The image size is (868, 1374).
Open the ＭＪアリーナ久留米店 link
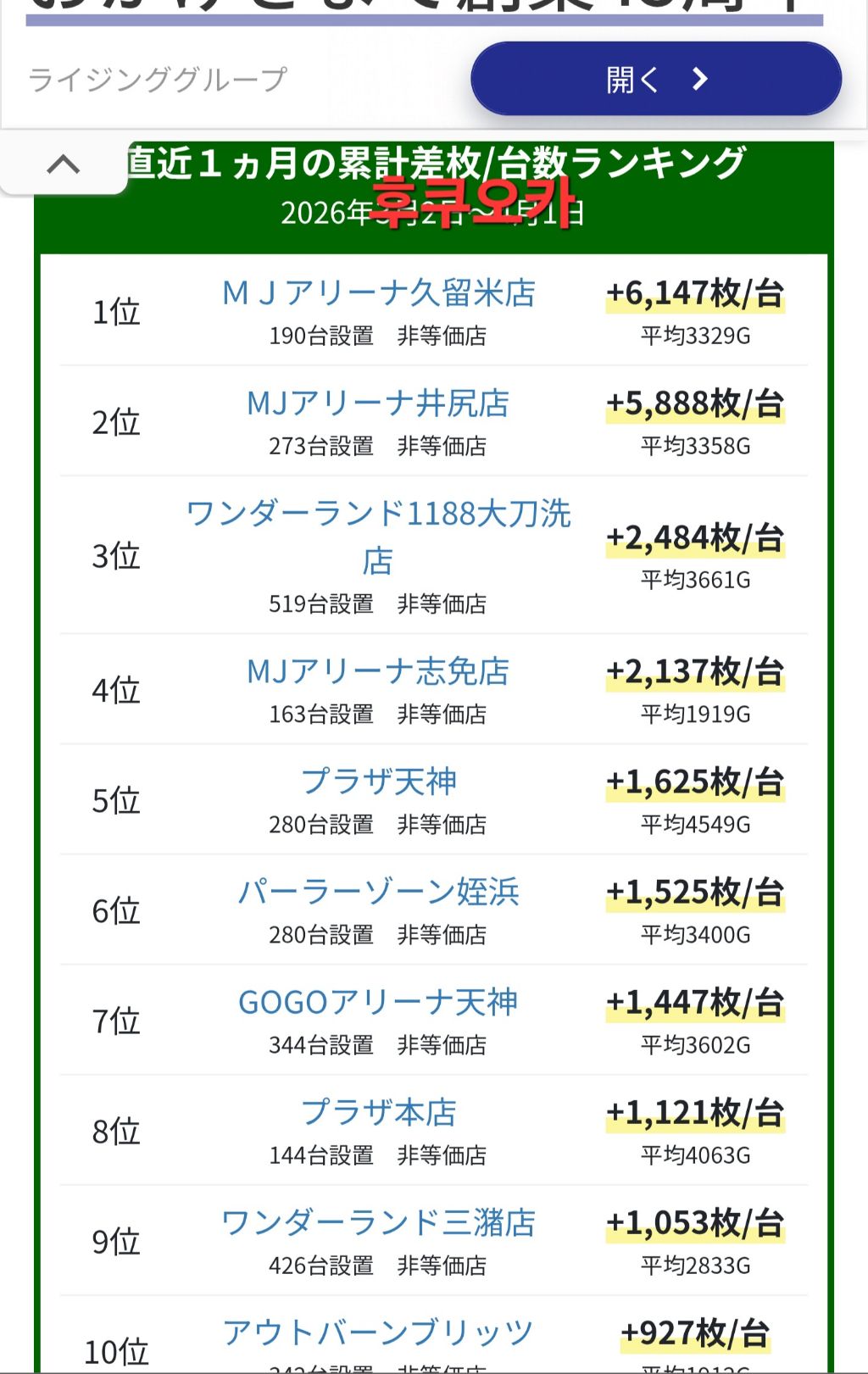(x=378, y=293)
